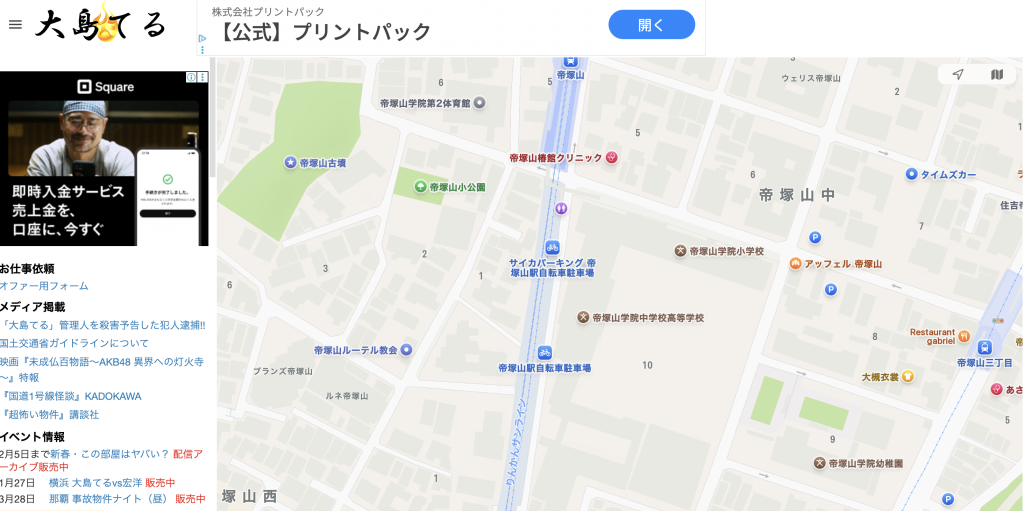This screenshot has height=511, width=1024.
Task: Open the 那覇 事故物件ナイト（昼）event link
Action: coord(109,499)
